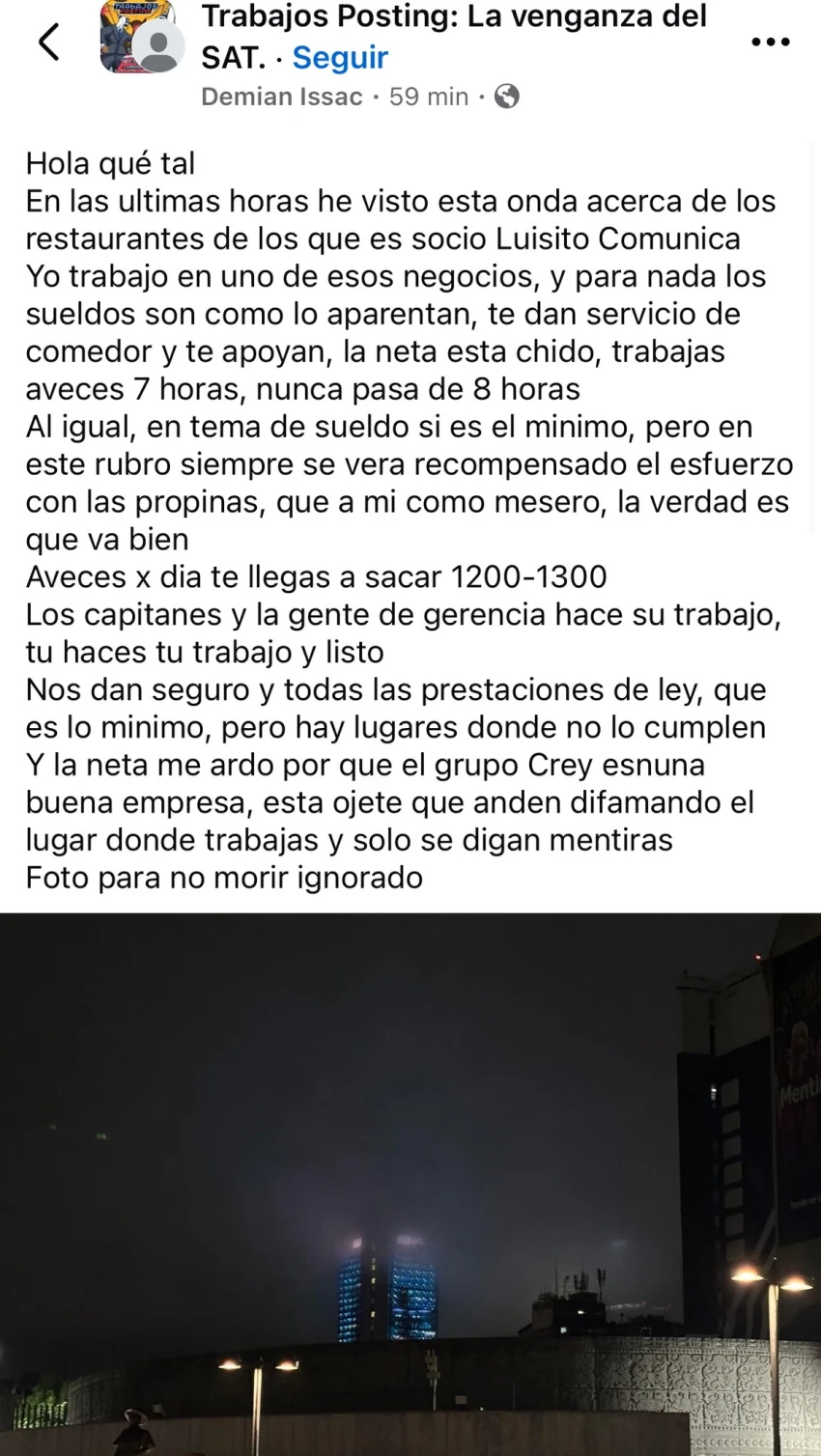View Demian Issac's profile
821x1456 pixels.
[281, 97]
